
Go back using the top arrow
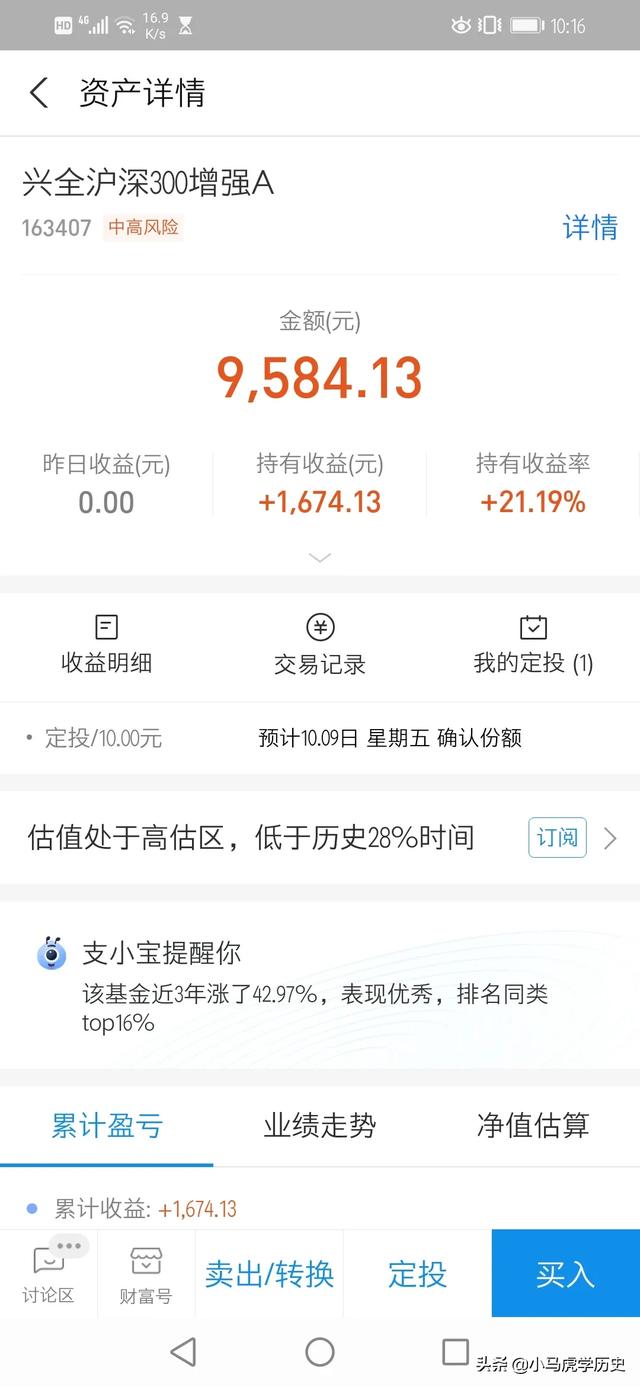click(39, 93)
